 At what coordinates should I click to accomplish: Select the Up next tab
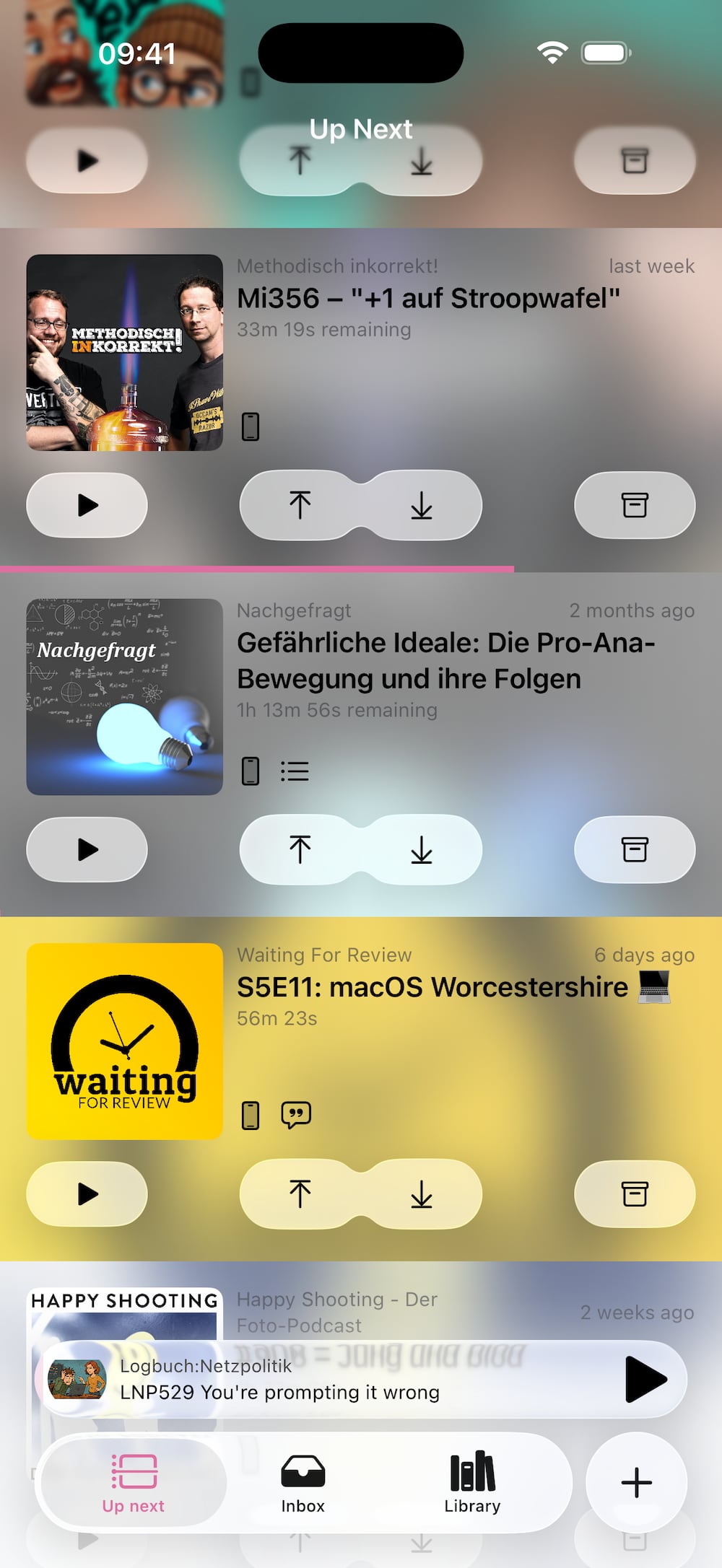tap(134, 1483)
